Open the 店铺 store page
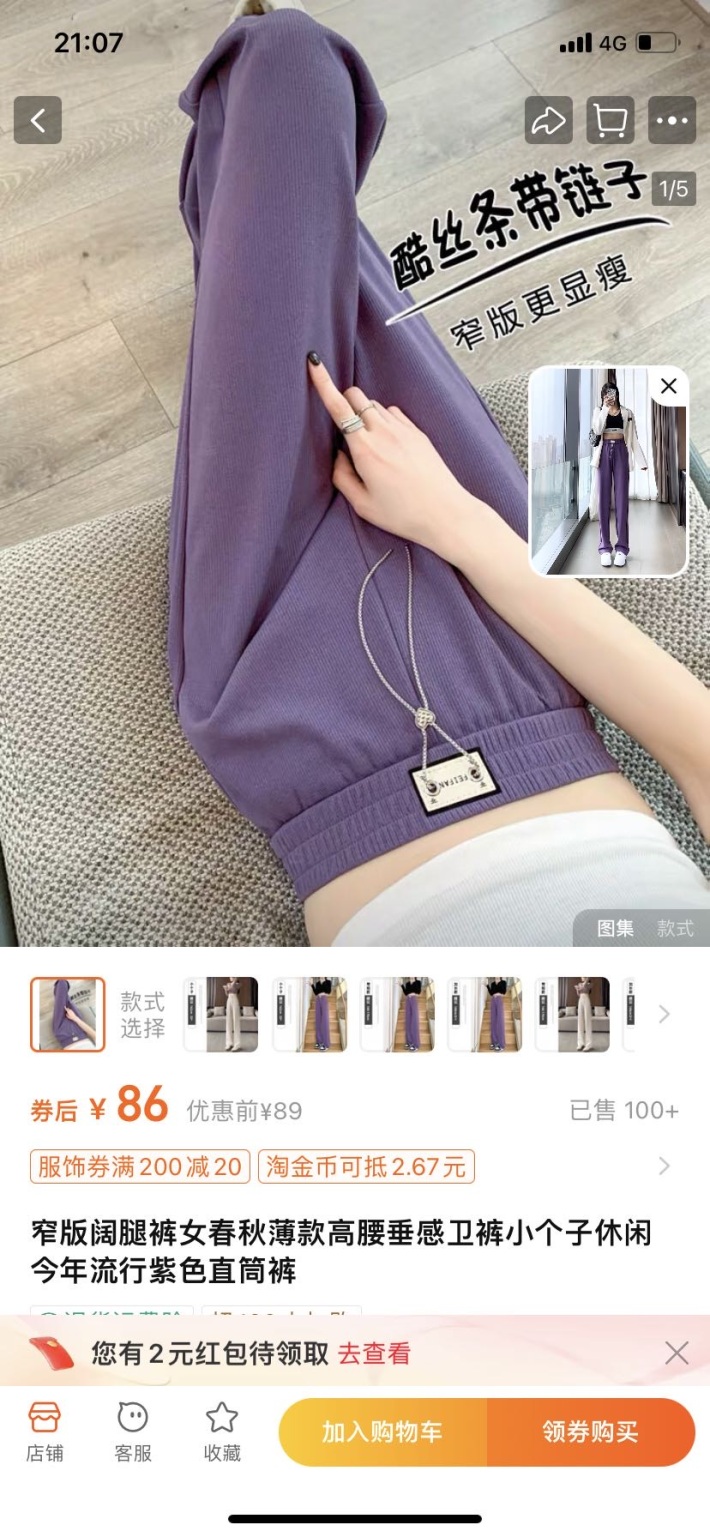 click(45, 1431)
